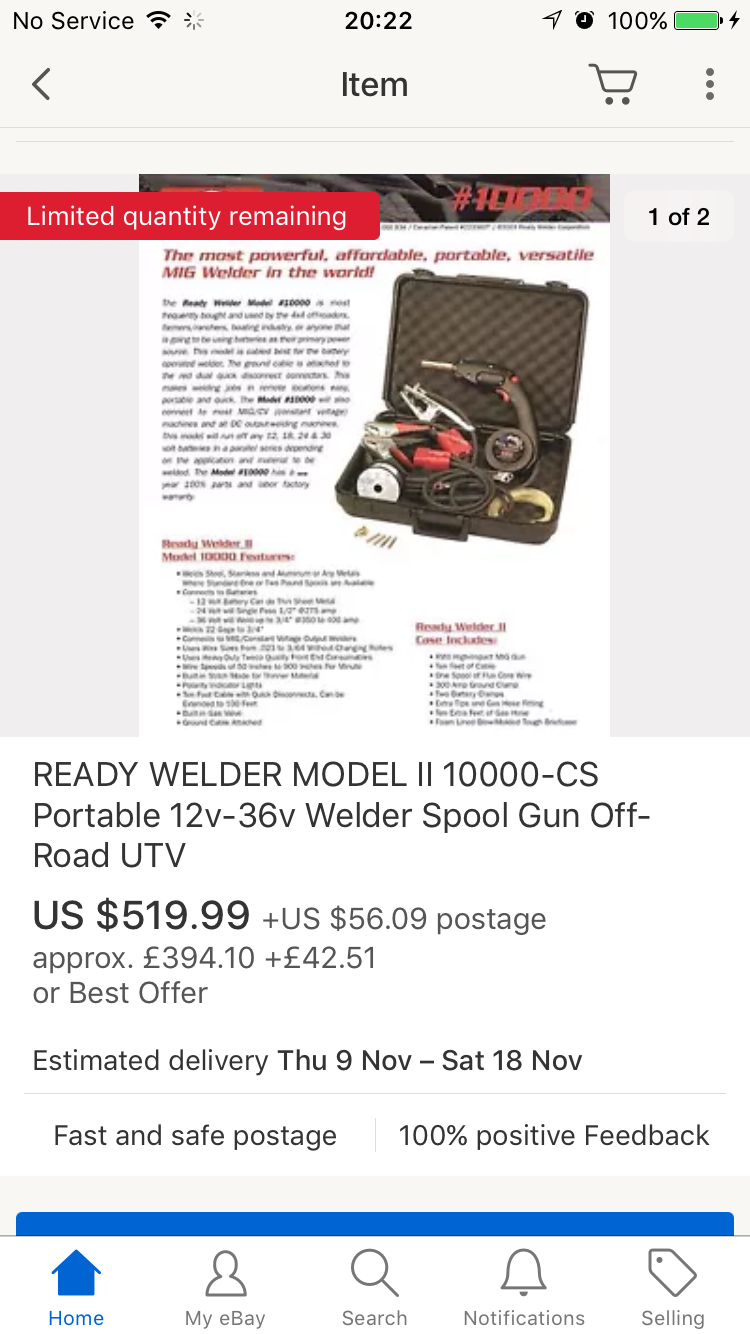Open the three-dot overflow menu
The width and height of the screenshot is (750, 1334).
pos(709,84)
